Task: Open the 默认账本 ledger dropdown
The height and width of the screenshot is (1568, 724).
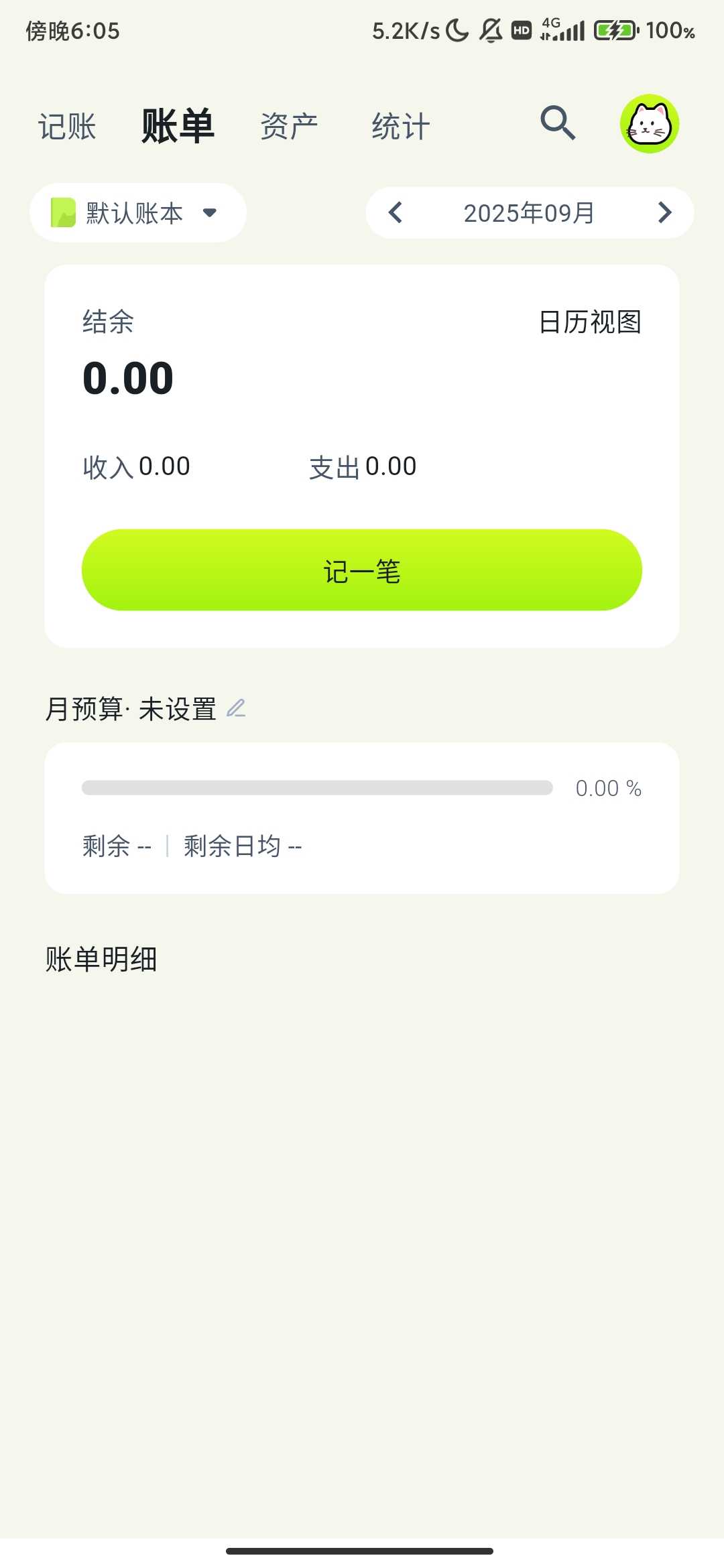Action: pyautogui.click(x=137, y=212)
